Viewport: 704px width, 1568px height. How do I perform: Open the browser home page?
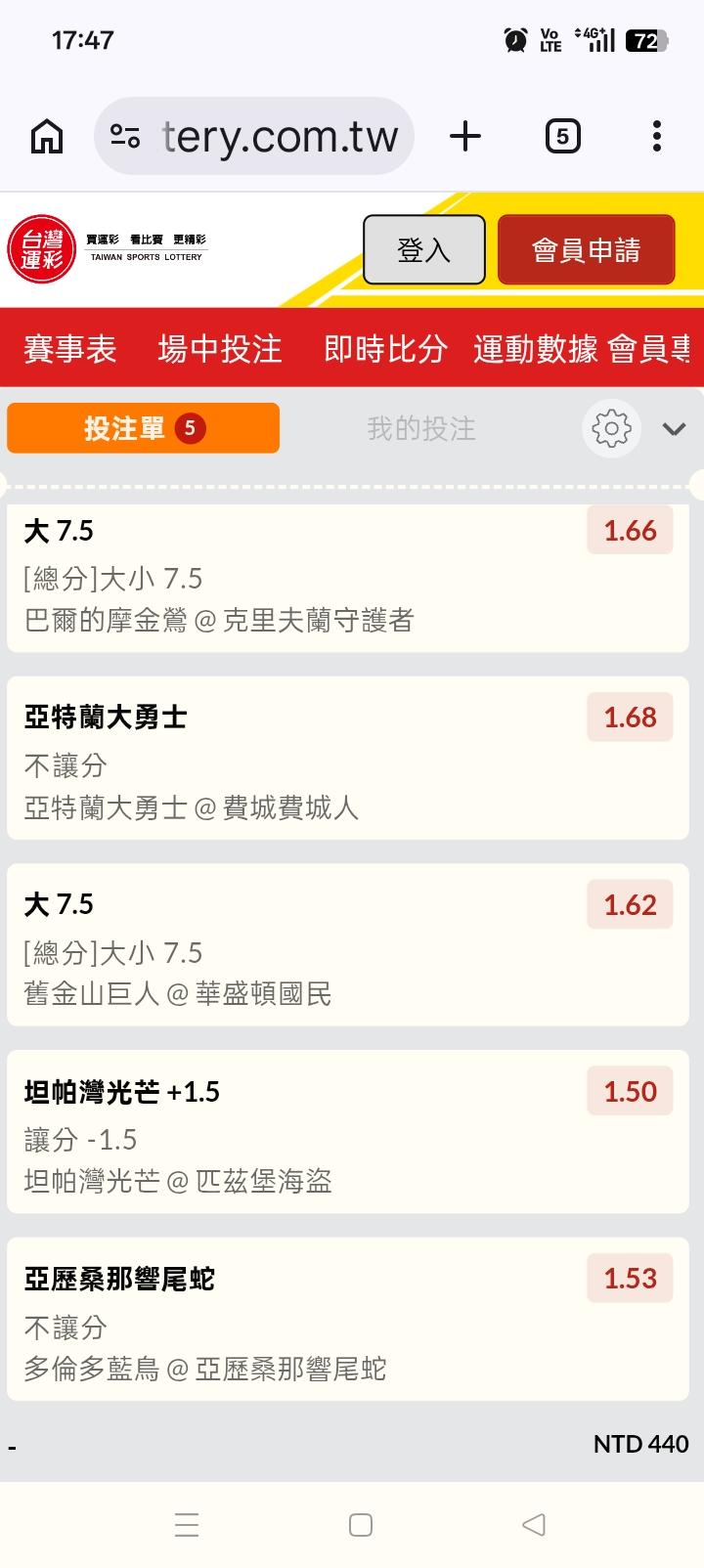coord(47,136)
